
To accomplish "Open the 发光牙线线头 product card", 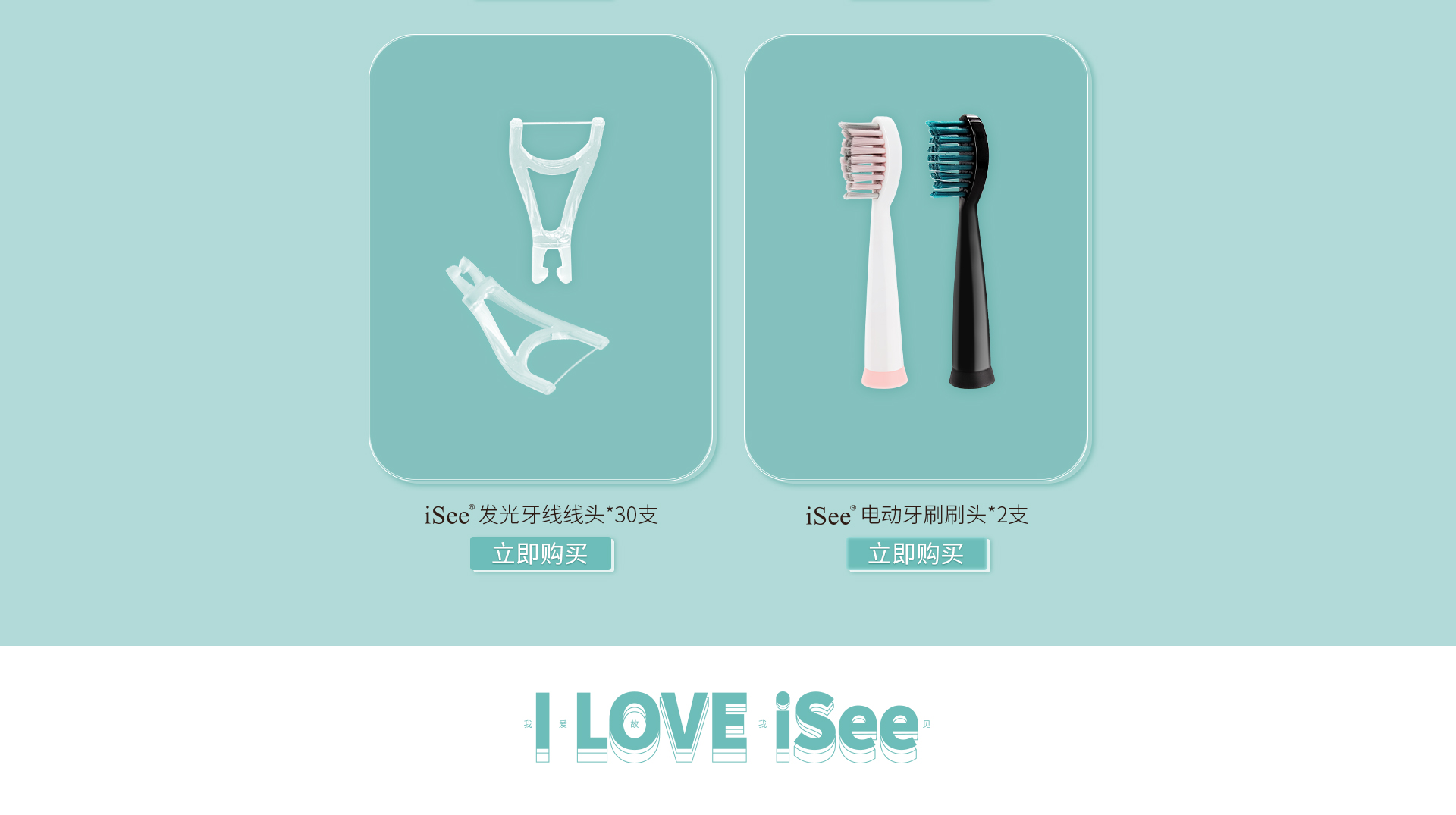I will tap(541, 258).
